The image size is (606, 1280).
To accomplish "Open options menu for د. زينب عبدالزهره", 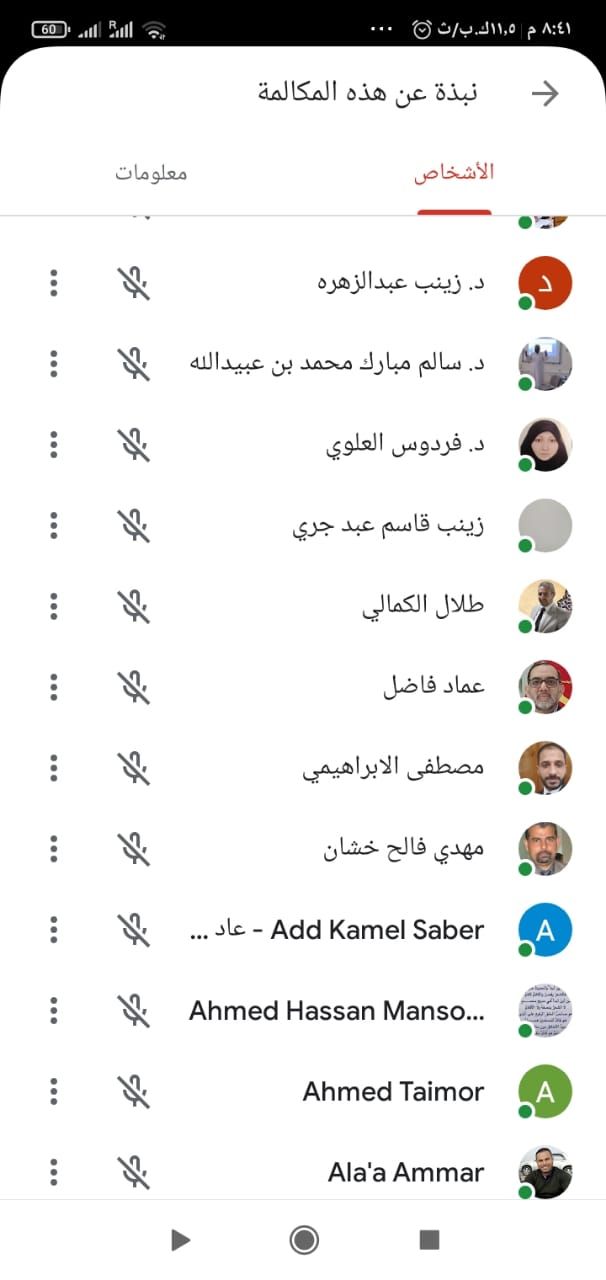I will pos(54,282).
